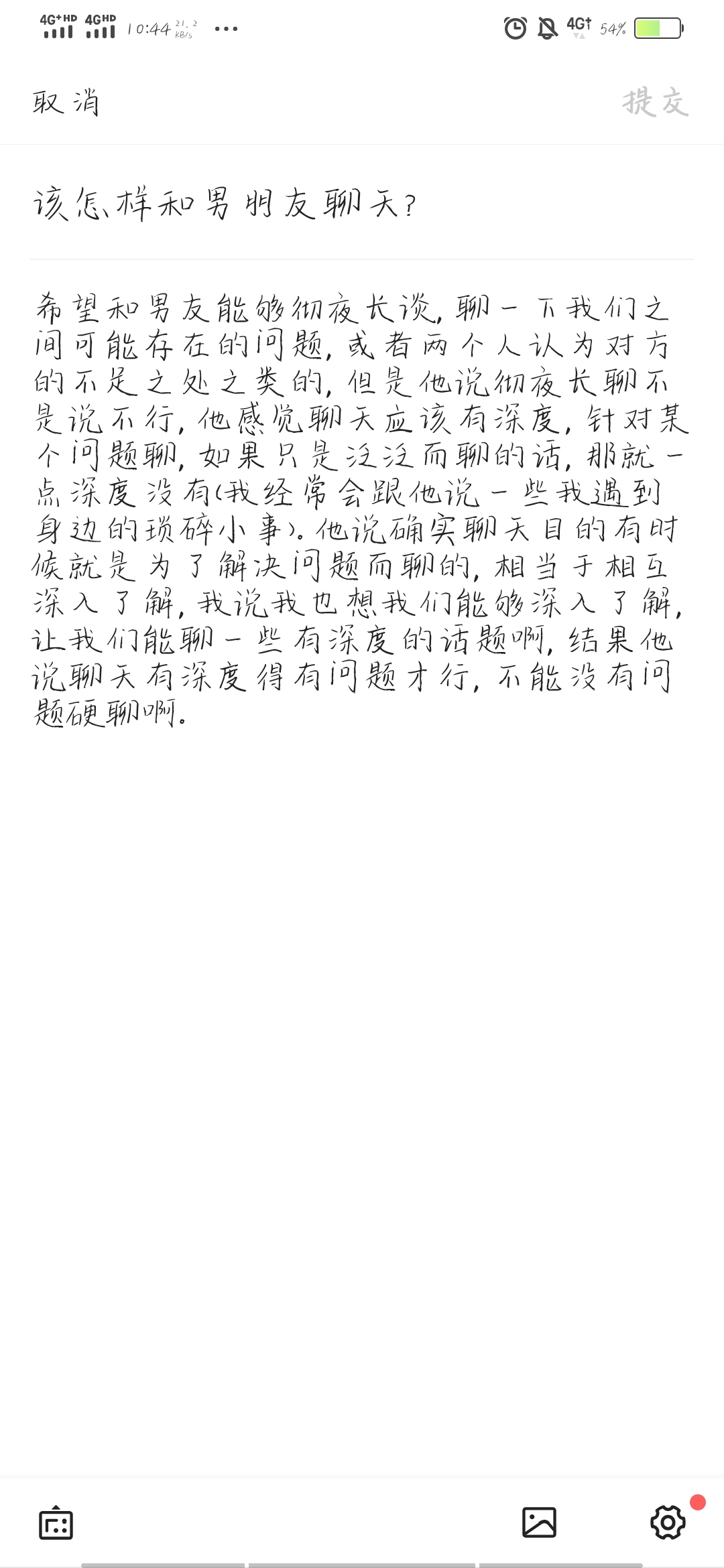This screenshot has width=724, height=1568.
Task: Open the keyboard icon at bottom left
Action: 56,1522
